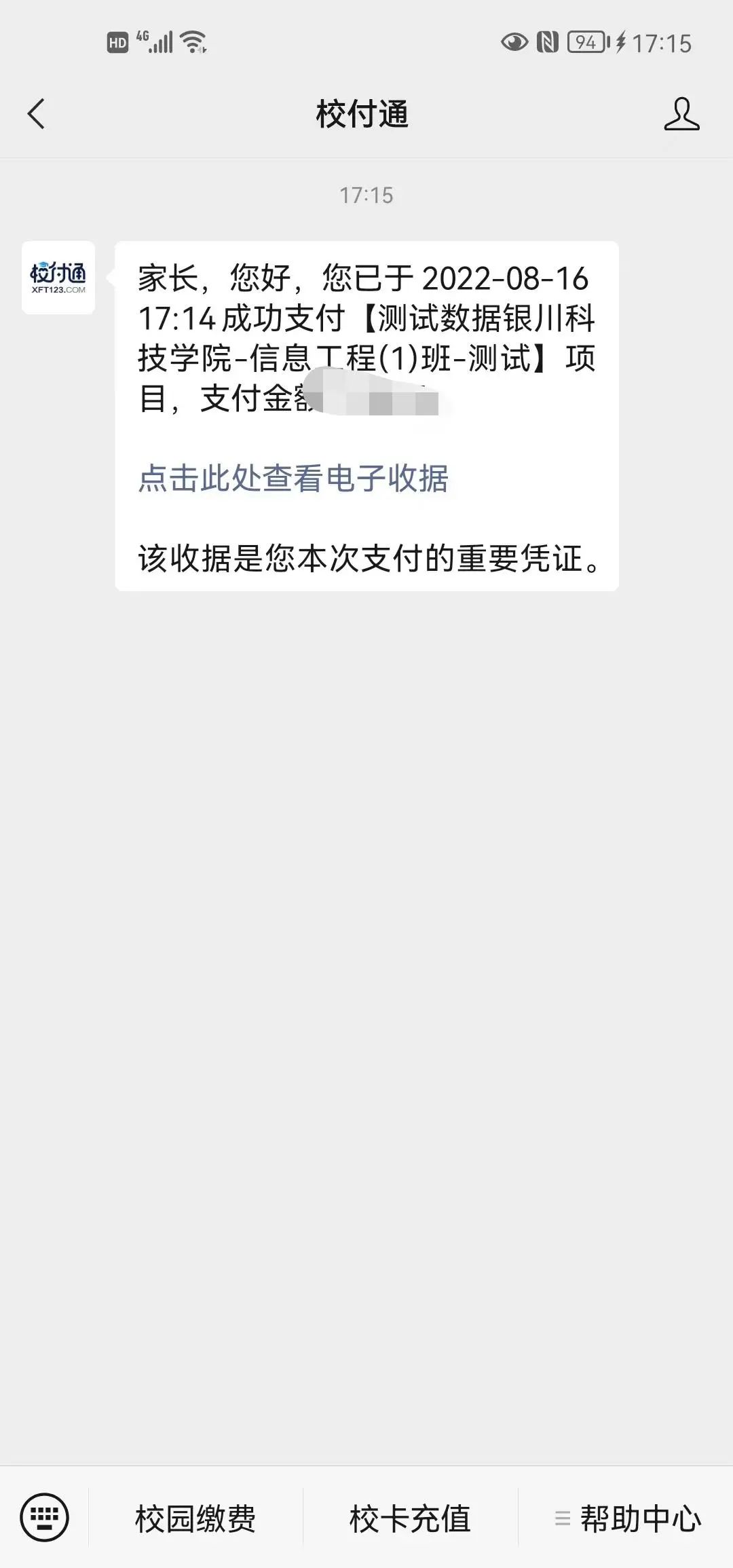Go back from the 校付通 chat

(37, 113)
